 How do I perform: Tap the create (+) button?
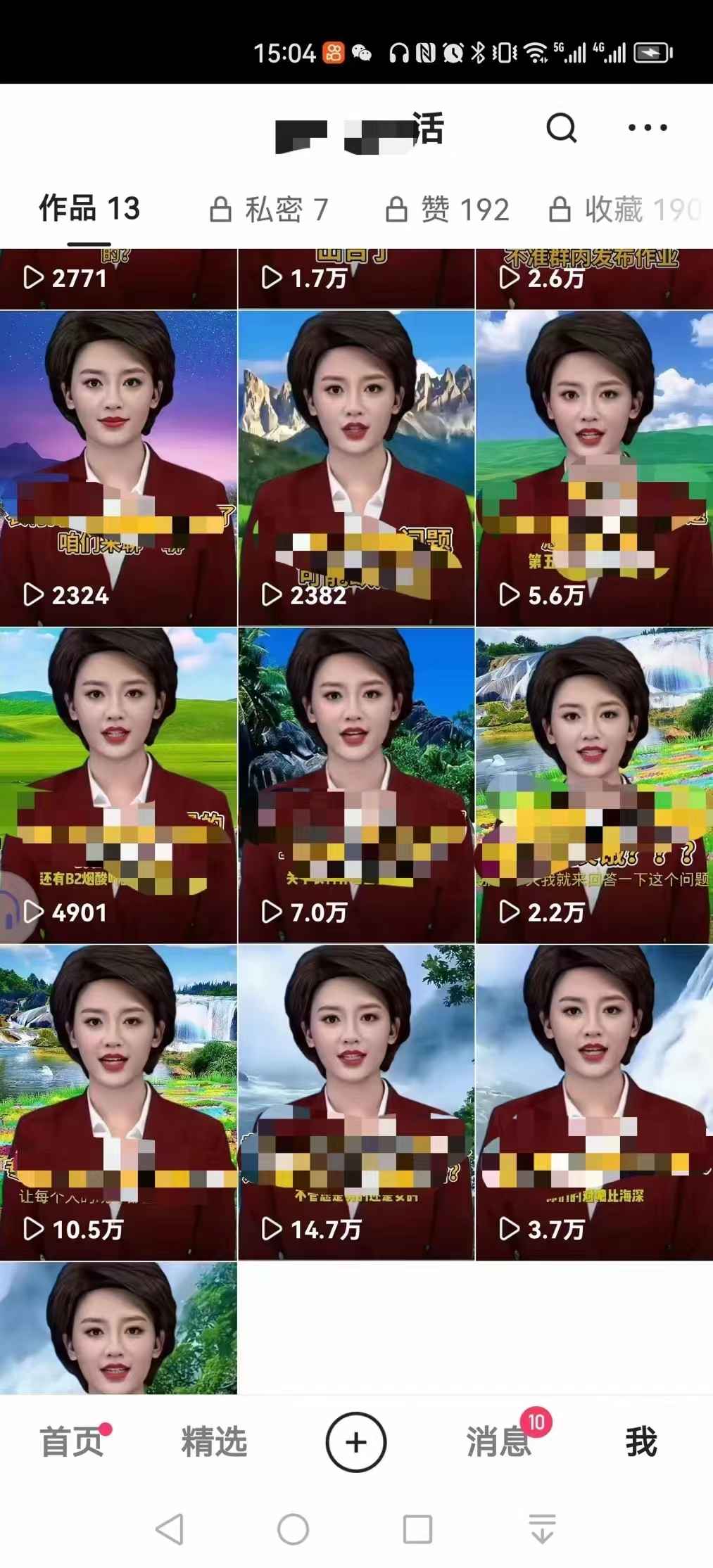(x=356, y=1441)
